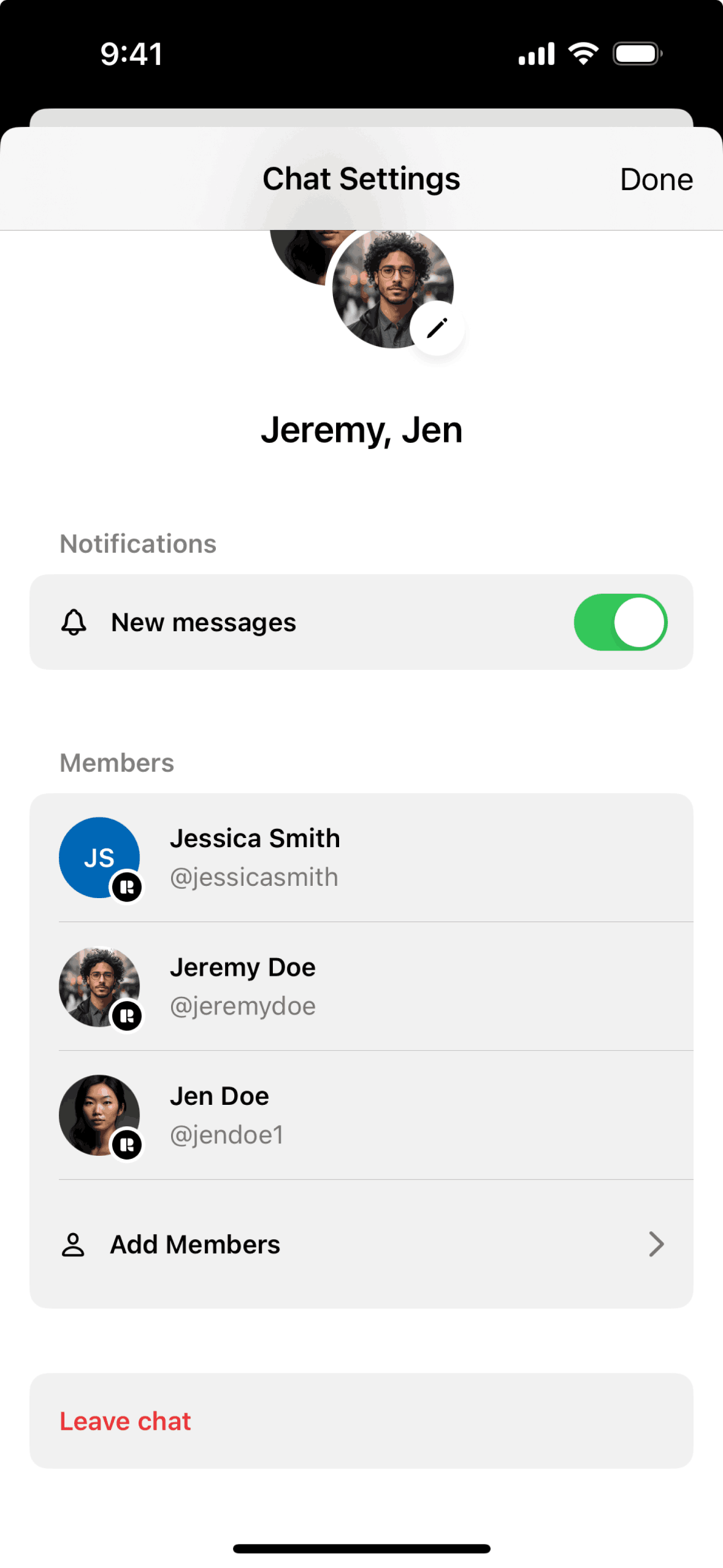Tap Done to close Chat Settings
The width and height of the screenshot is (723, 1568).
[656, 180]
